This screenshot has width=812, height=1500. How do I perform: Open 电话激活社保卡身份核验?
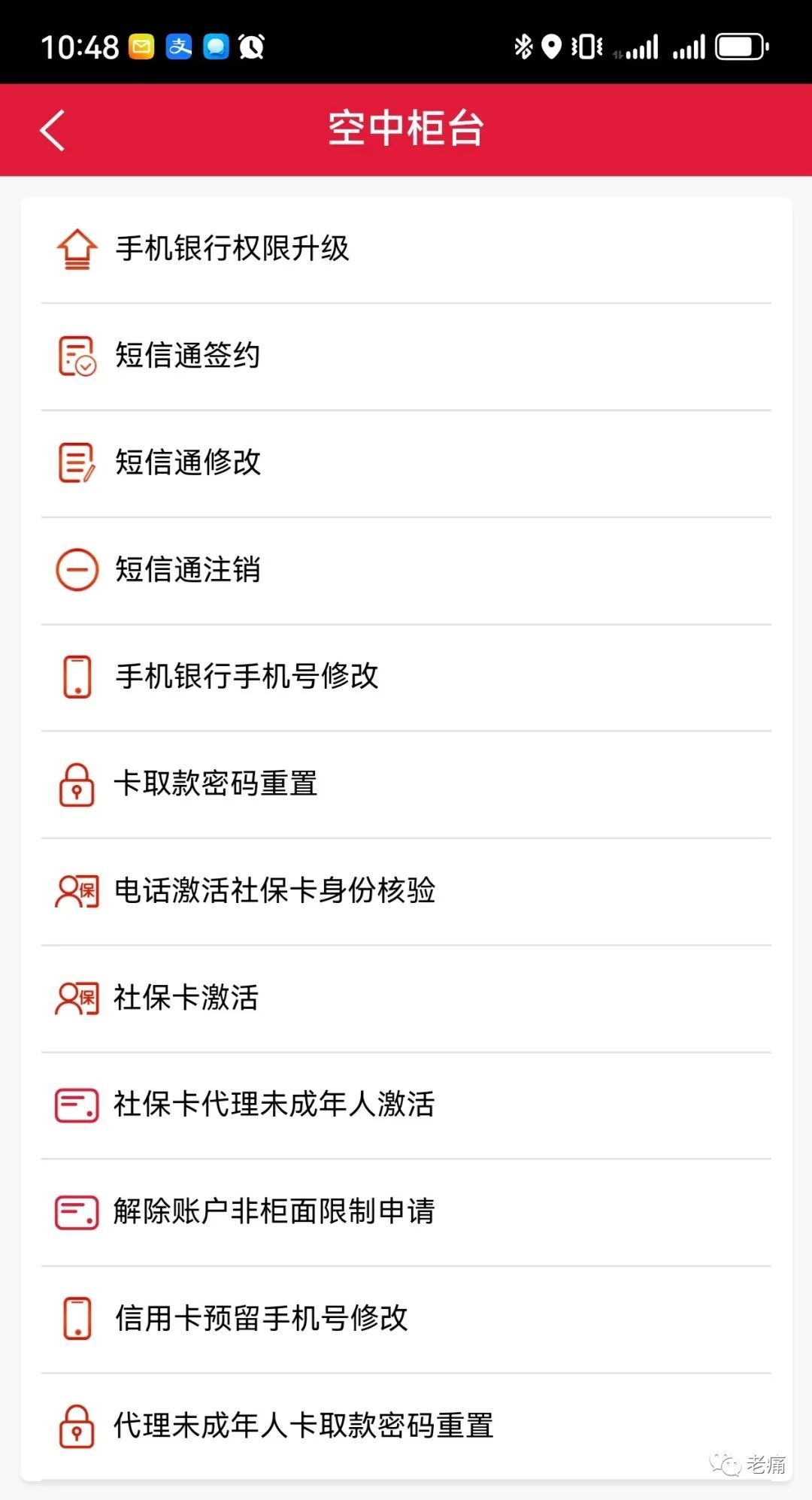(x=406, y=891)
